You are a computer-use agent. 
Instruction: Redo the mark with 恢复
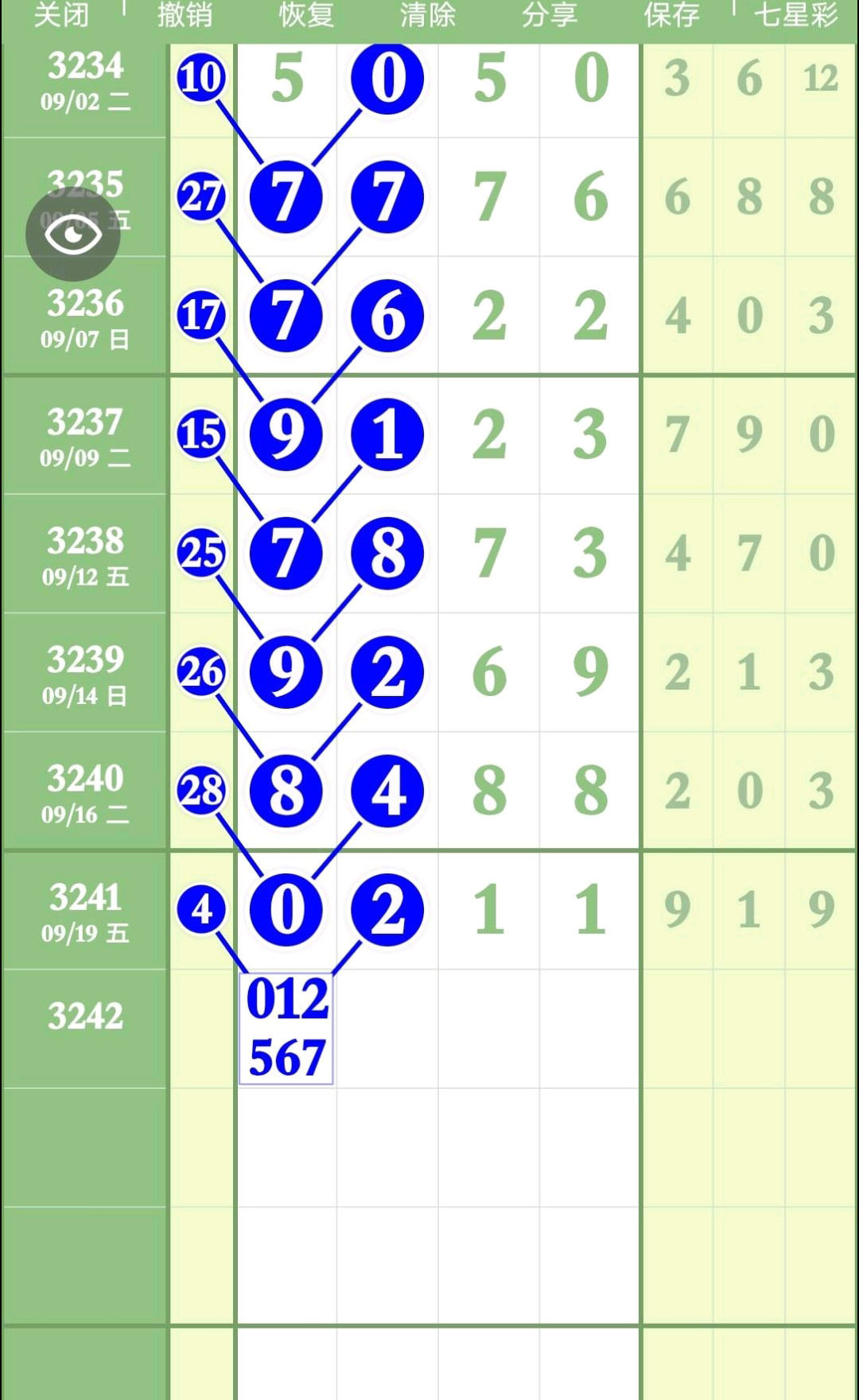coord(306,14)
